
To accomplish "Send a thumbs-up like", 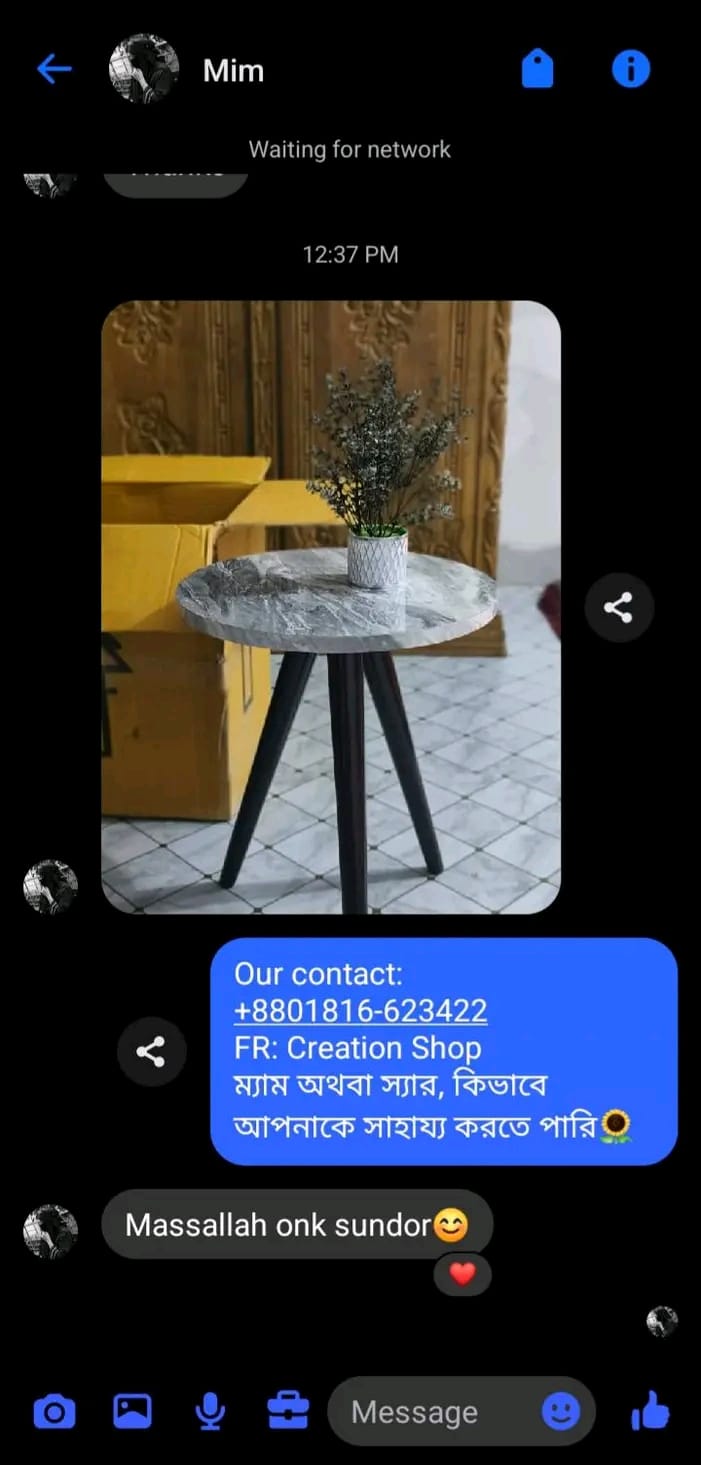I will pos(650,1410).
